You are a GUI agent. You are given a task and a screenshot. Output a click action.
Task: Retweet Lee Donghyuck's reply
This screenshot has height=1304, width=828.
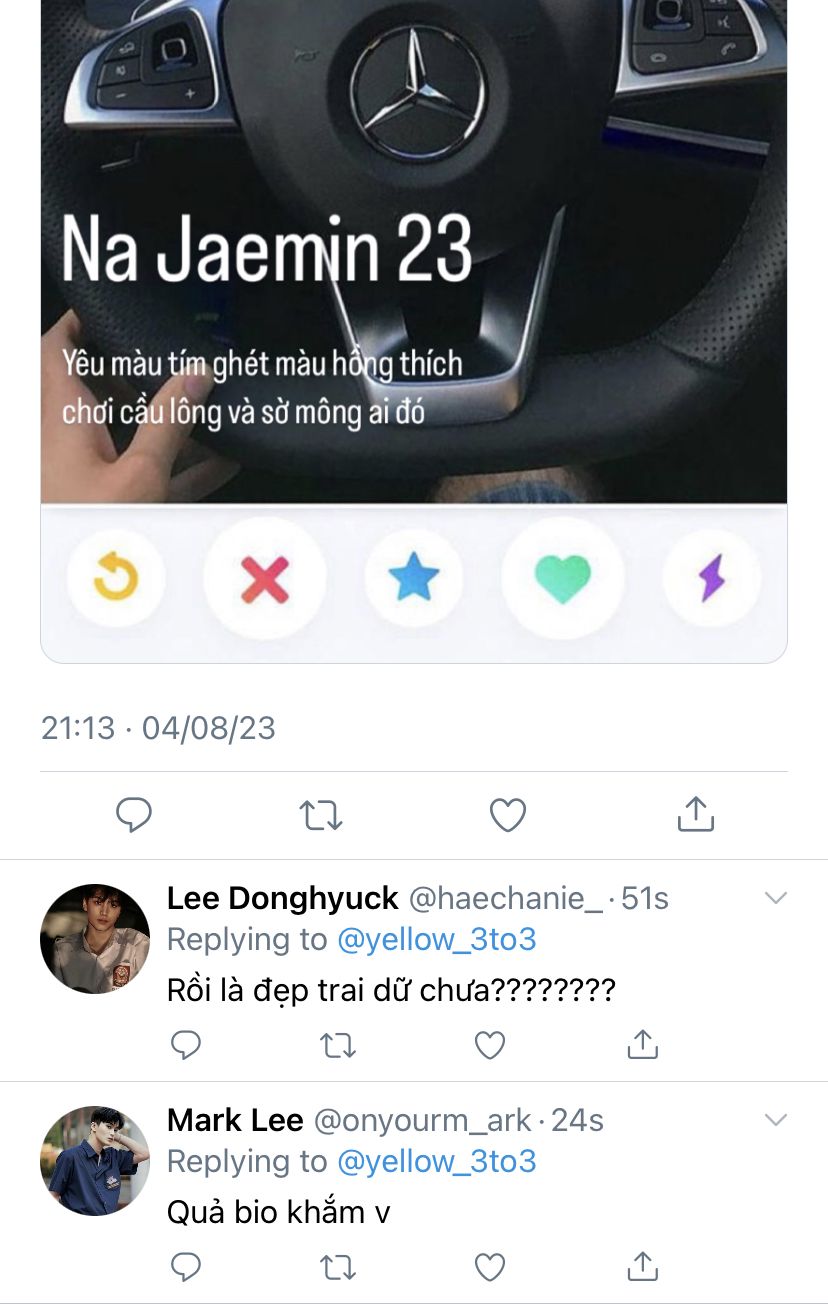point(337,1046)
